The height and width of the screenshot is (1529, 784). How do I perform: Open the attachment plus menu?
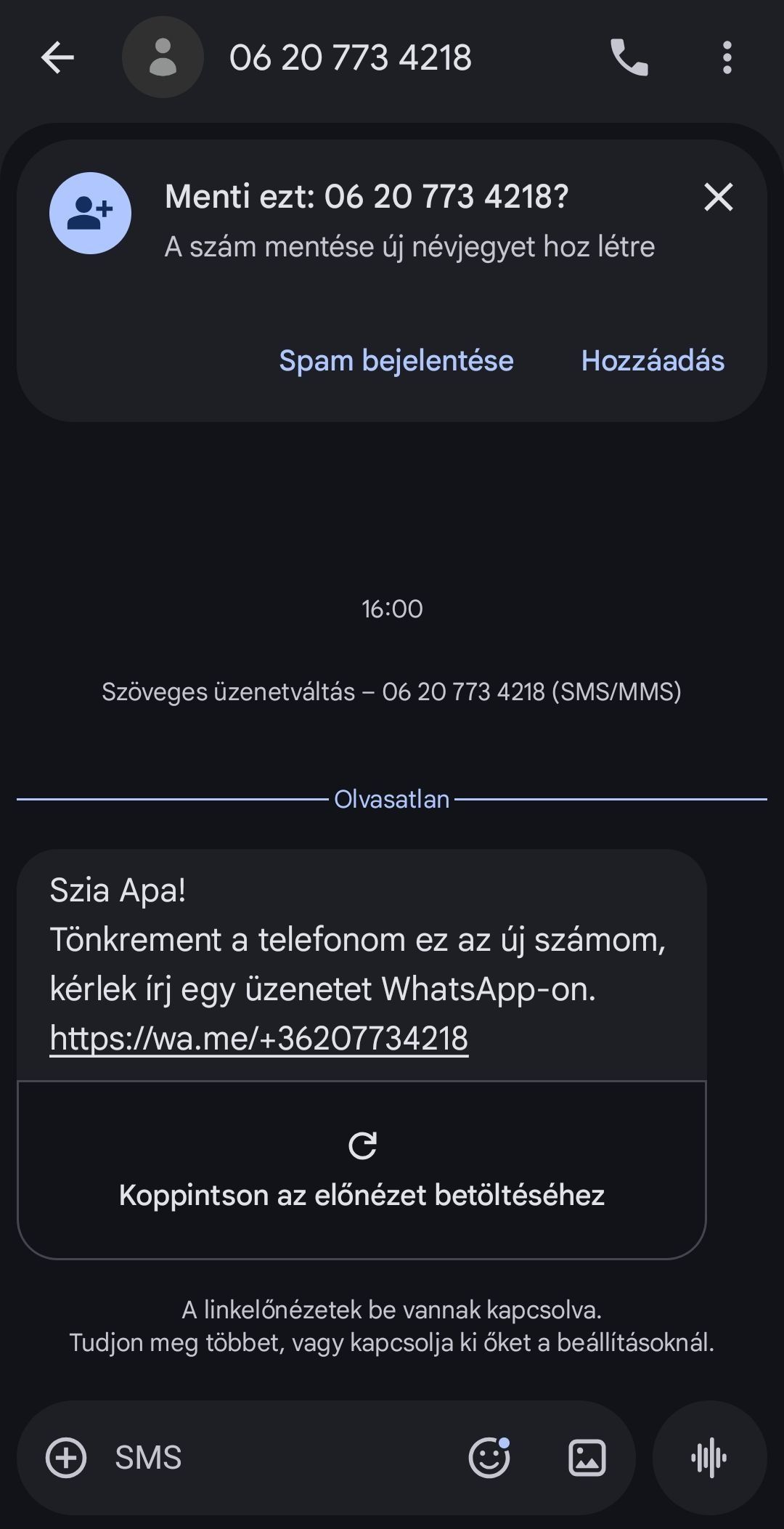pyautogui.click(x=65, y=1458)
